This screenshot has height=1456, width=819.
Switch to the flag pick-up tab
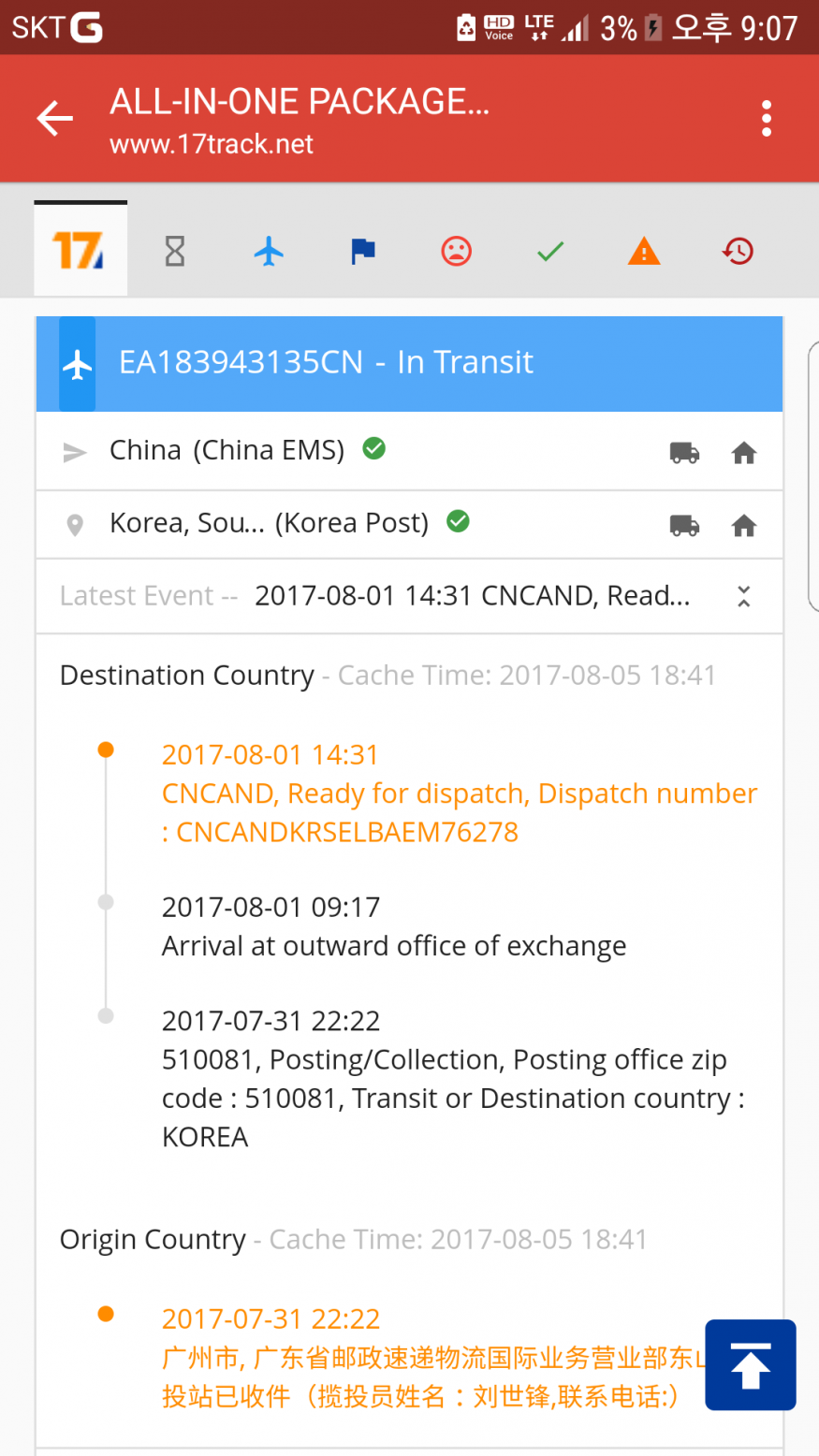pos(363,251)
